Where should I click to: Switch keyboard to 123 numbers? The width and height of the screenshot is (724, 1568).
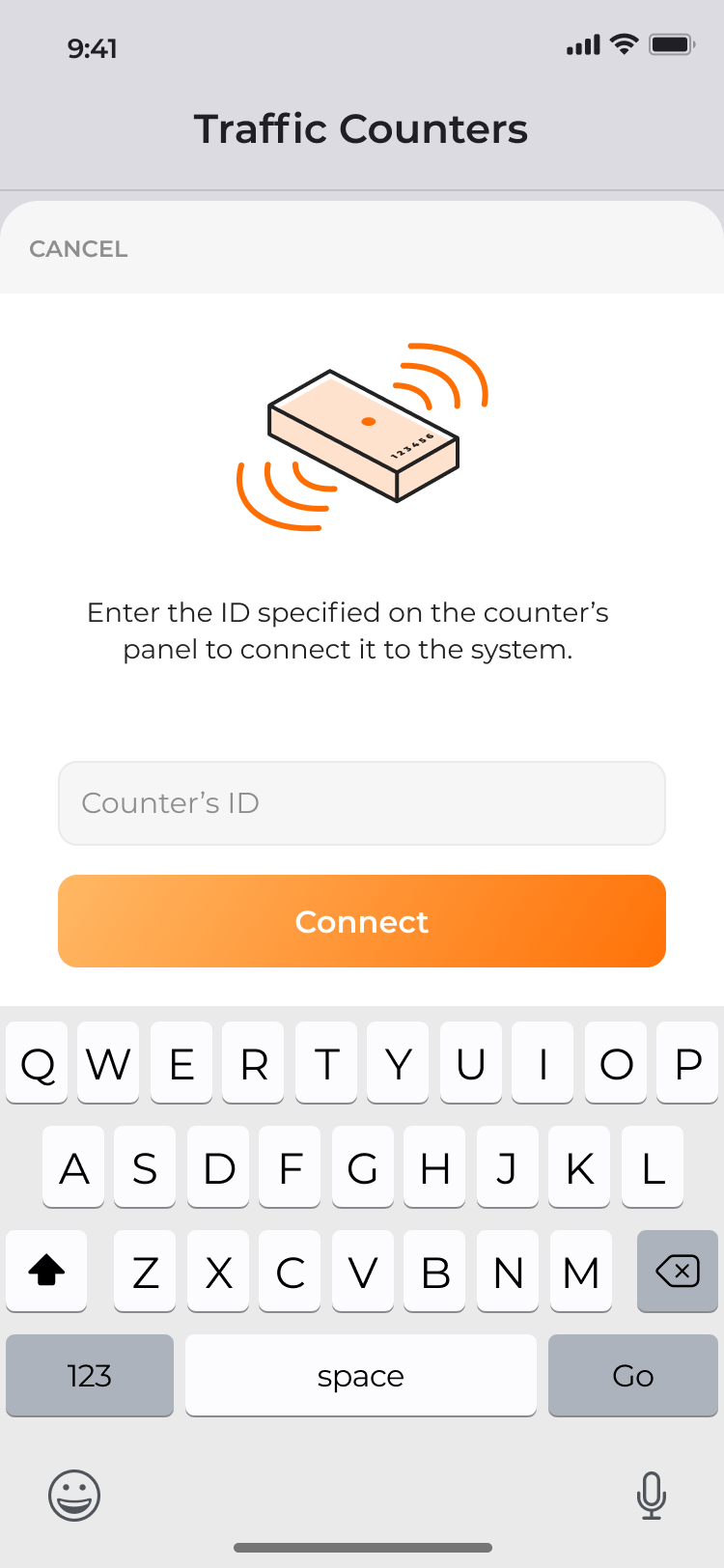click(x=90, y=1375)
